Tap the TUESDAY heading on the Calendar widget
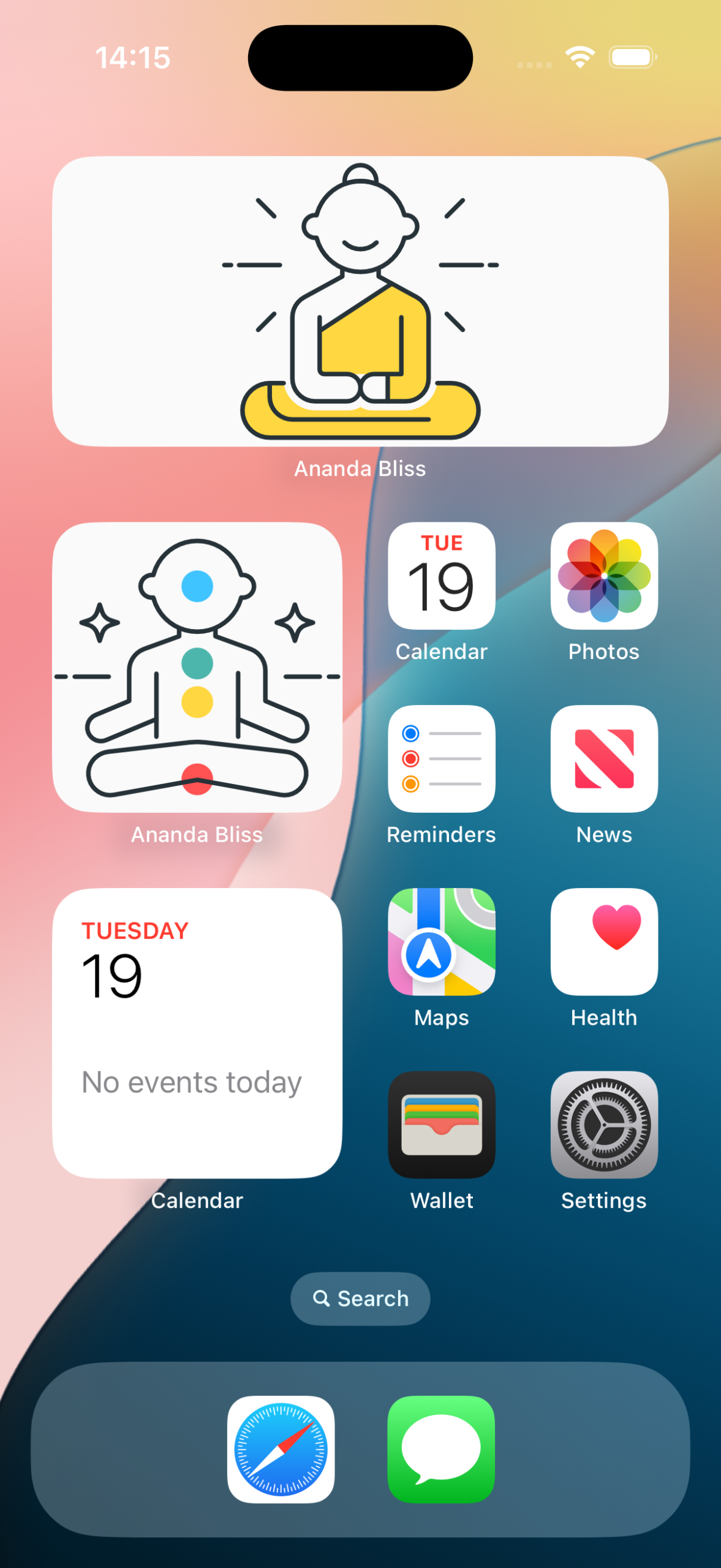 click(134, 930)
